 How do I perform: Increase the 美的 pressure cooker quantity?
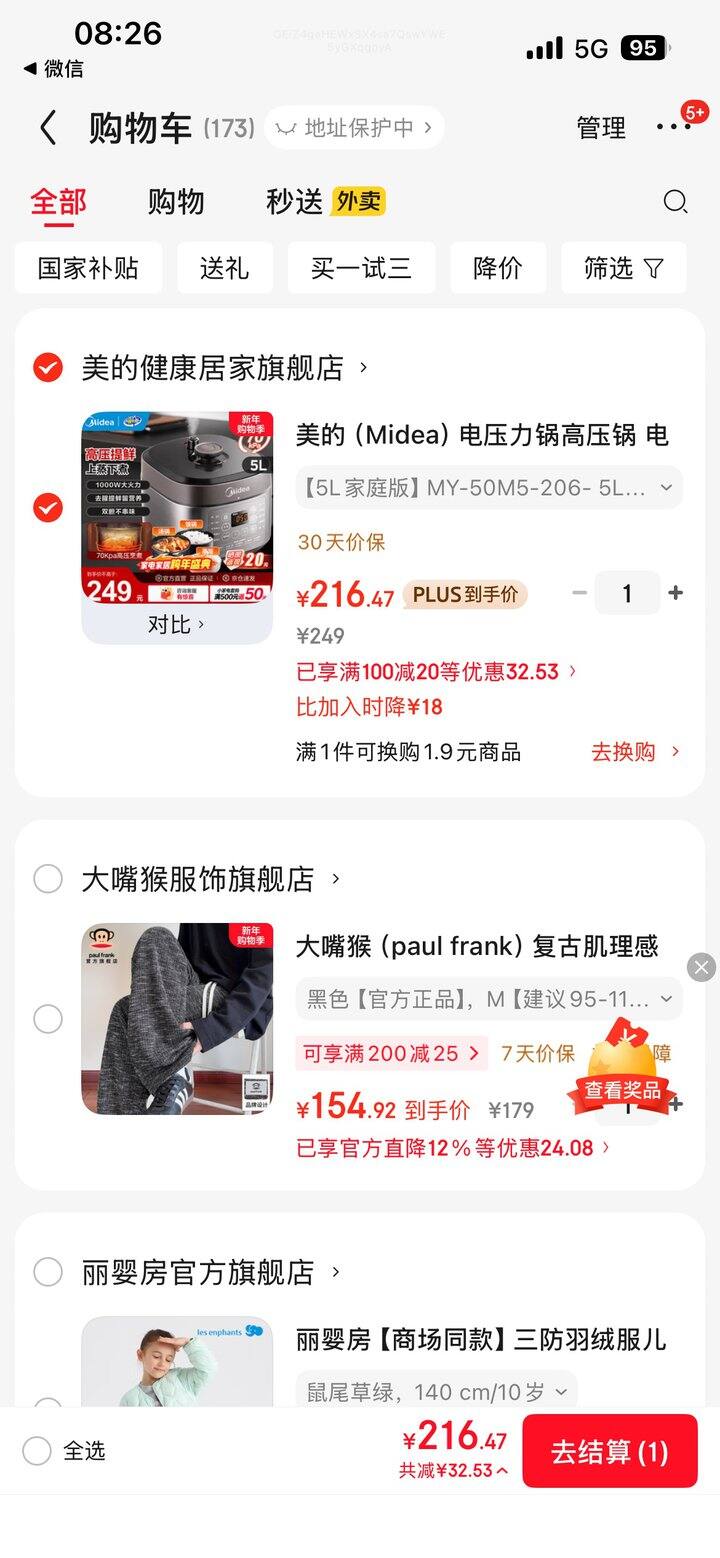tap(676, 593)
